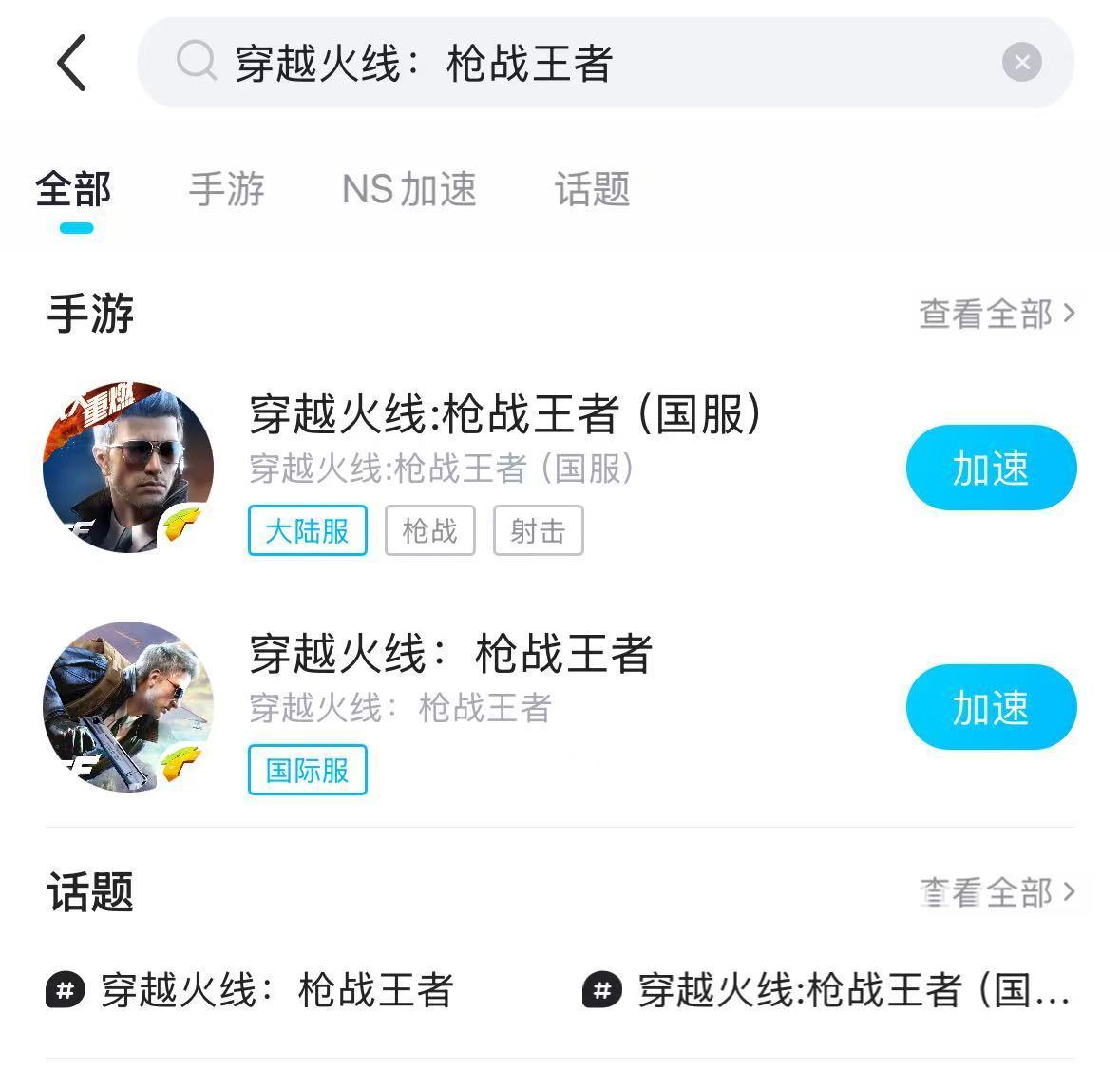Switch to the 话题 tab
The width and height of the screenshot is (1120, 1071).
point(592,189)
